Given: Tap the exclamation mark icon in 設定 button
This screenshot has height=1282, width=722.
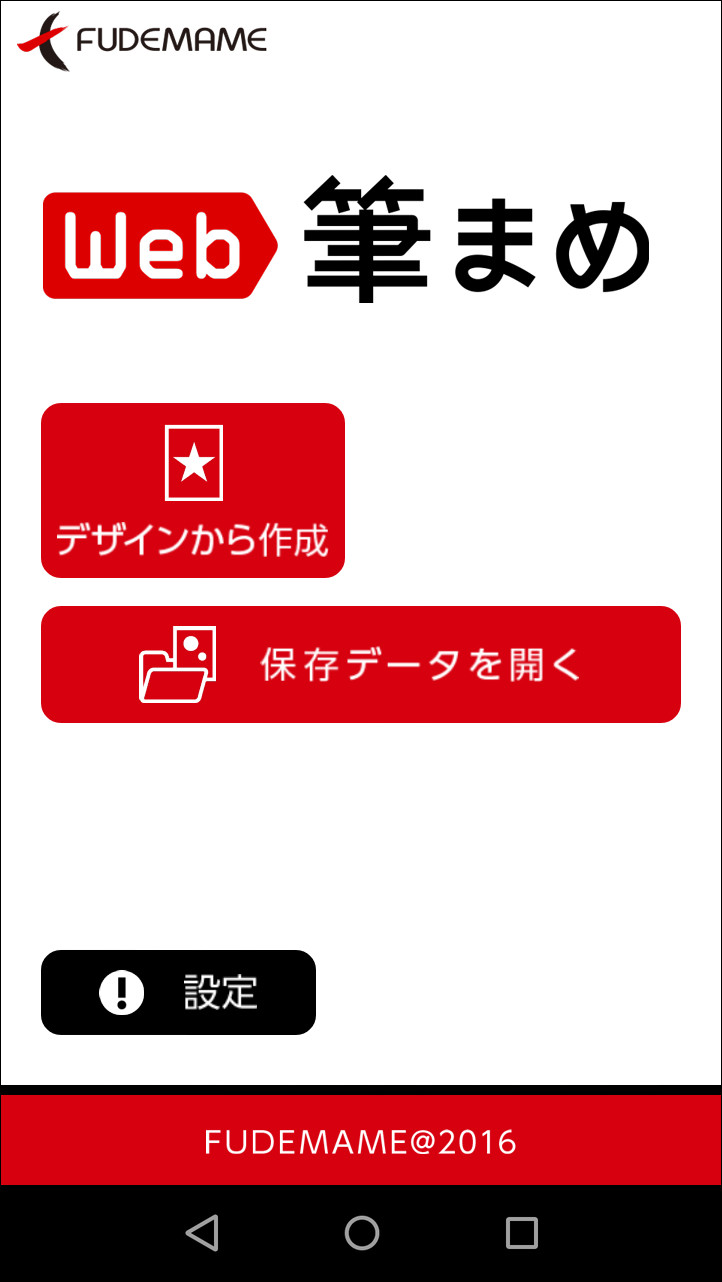Looking at the screenshot, I should (x=120, y=992).
